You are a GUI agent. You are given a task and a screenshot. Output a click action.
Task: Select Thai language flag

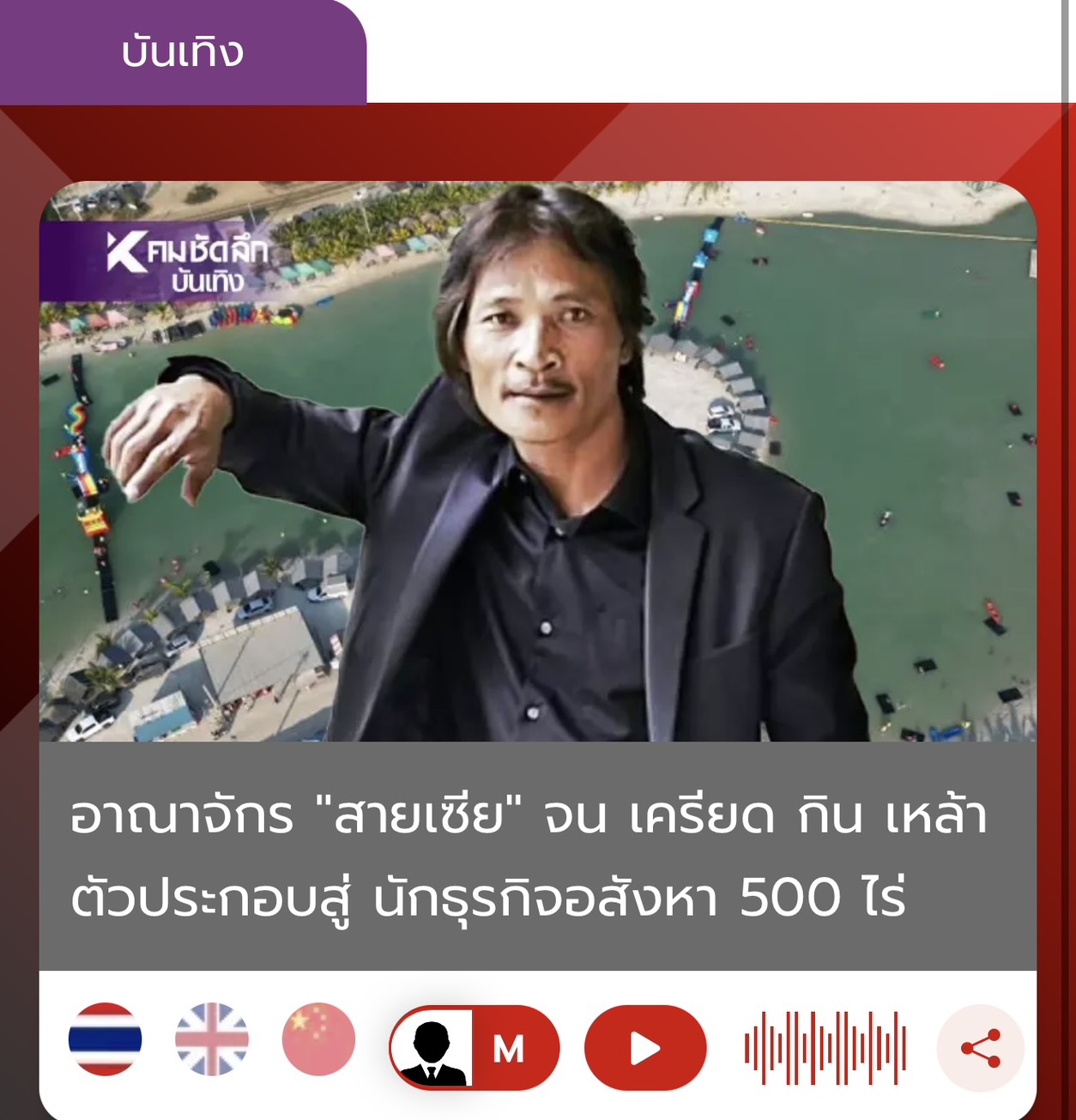tap(105, 1038)
